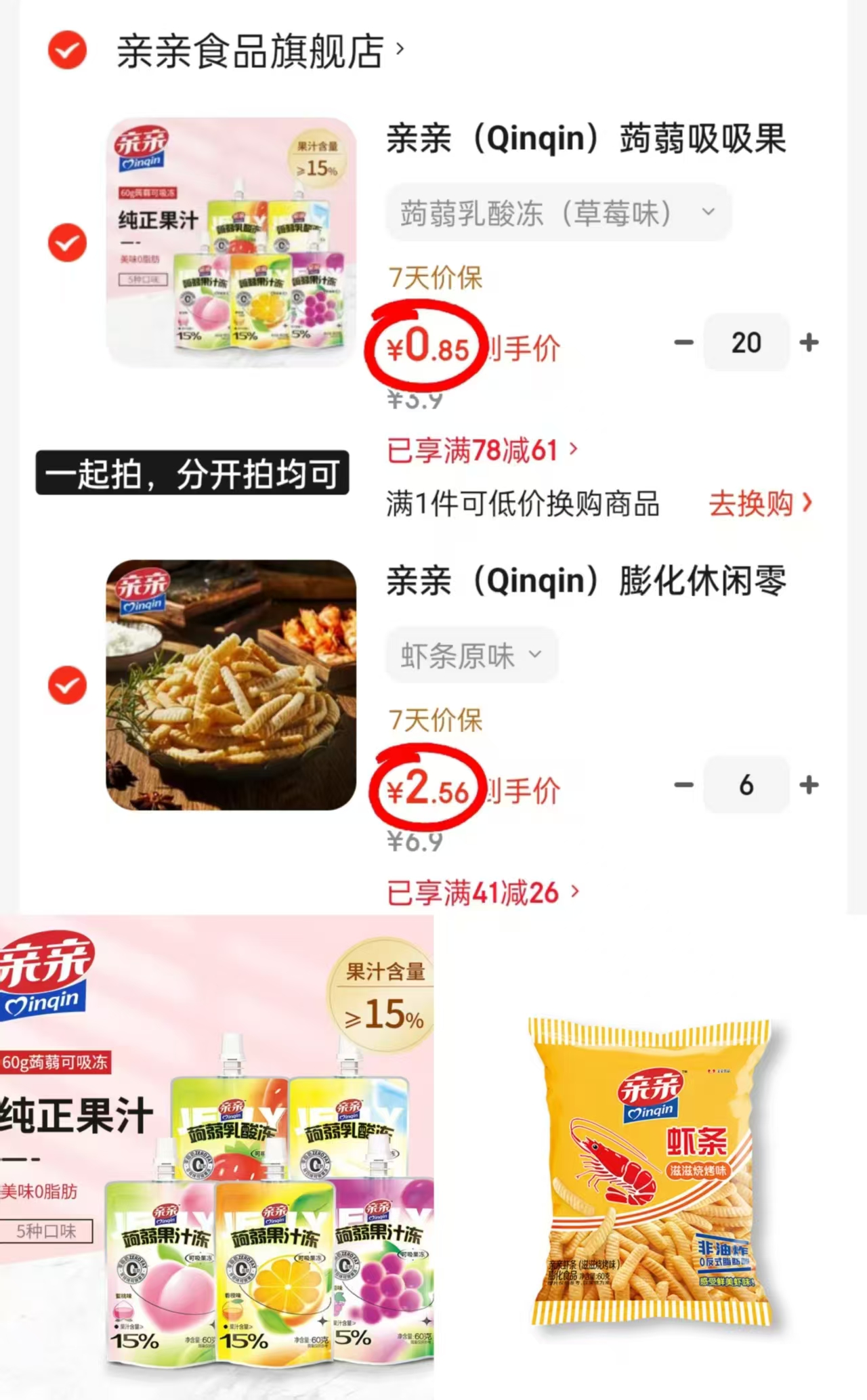The height and width of the screenshot is (1400, 867).
Task: Open the 虾条原味 variant dropdown
Action: tap(471, 654)
